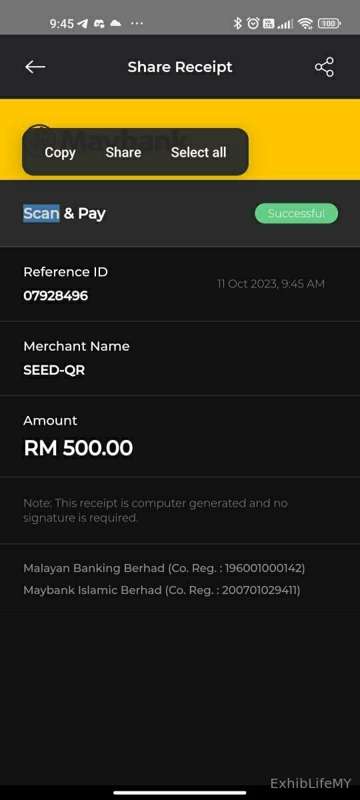Screen dimensions: 360x800
Task: Choose Share in the text popup
Action: (x=123, y=153)
